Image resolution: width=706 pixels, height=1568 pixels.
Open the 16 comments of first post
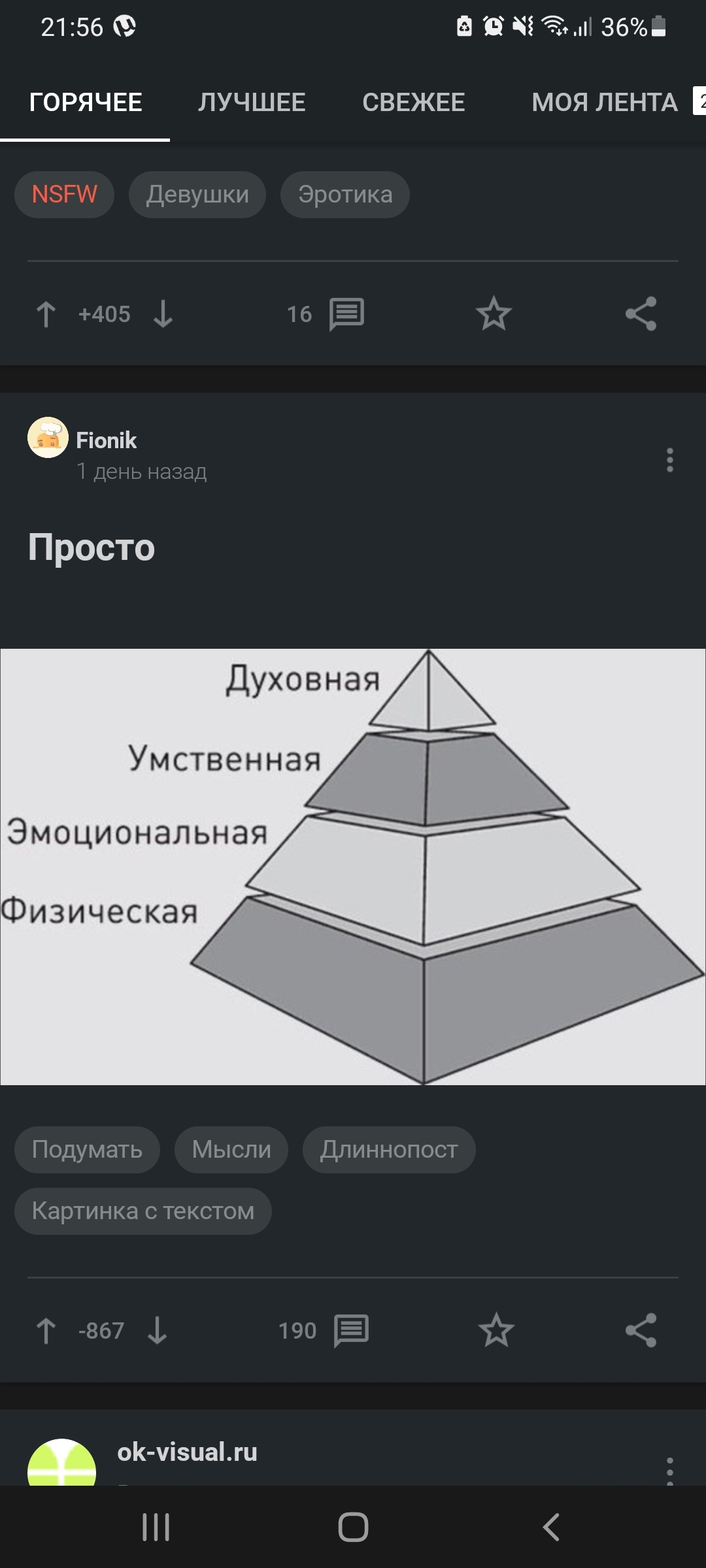(x=327, y=314)
